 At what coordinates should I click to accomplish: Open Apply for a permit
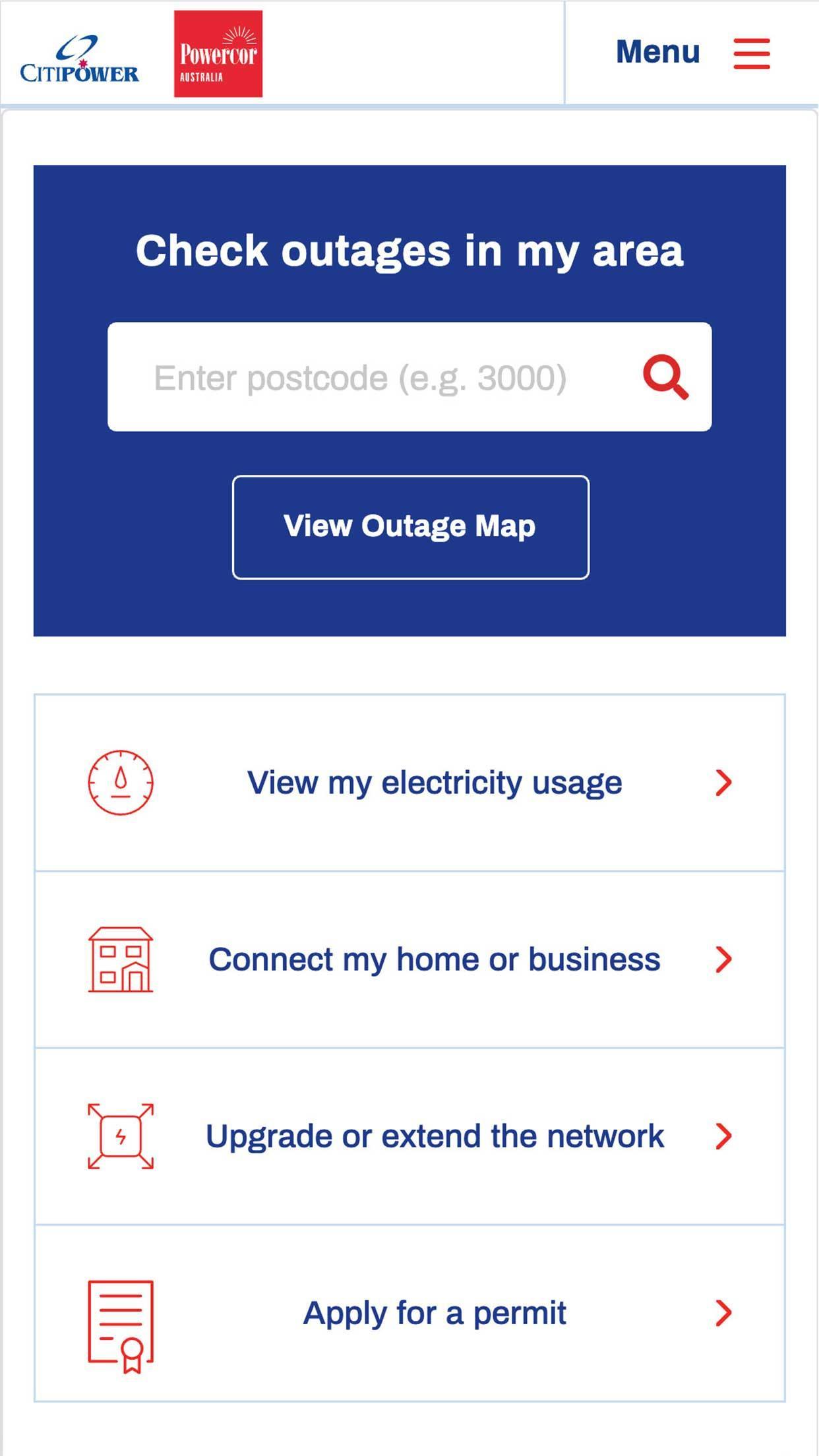point(434,1312)
